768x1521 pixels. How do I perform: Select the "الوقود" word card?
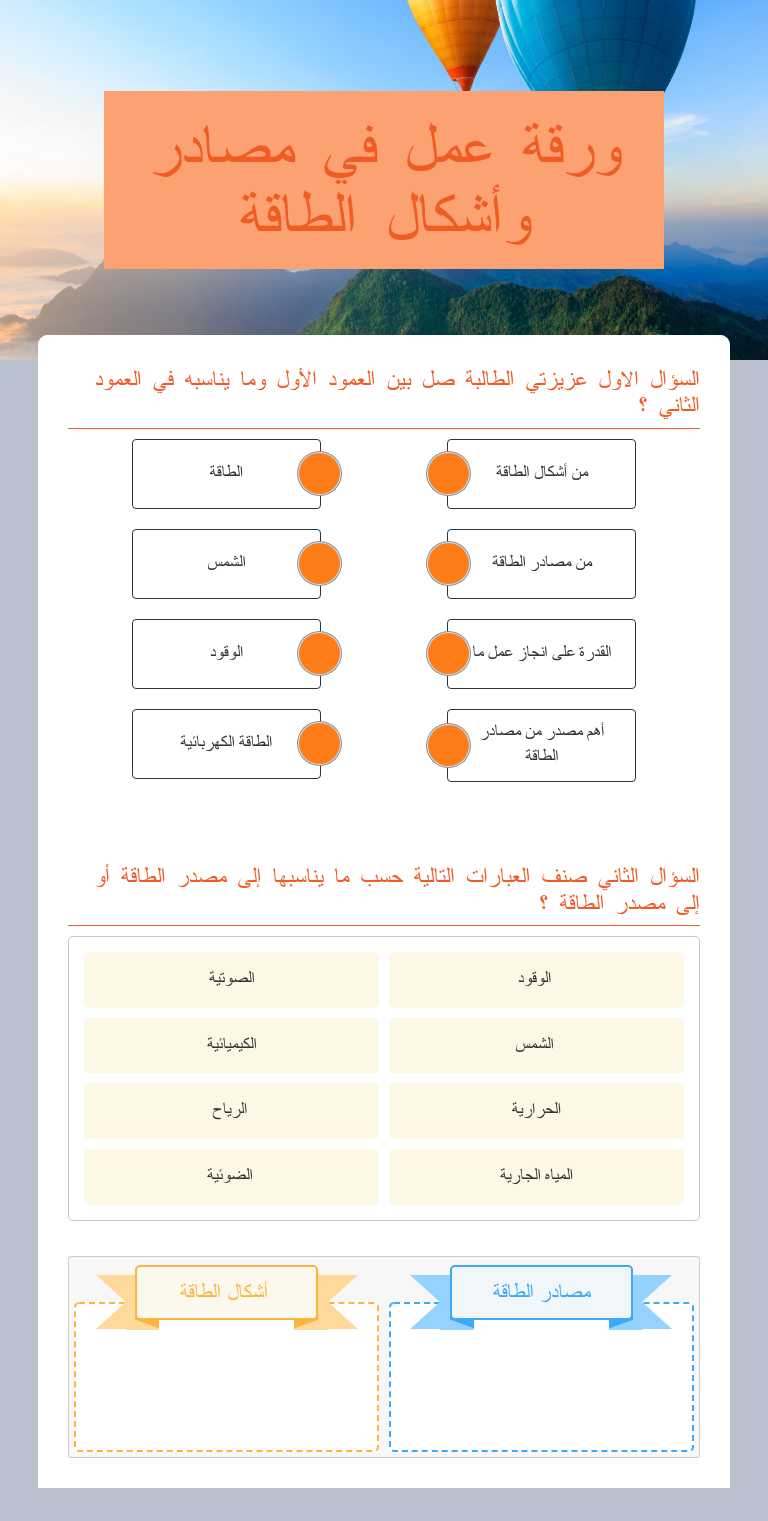point(537,980)
